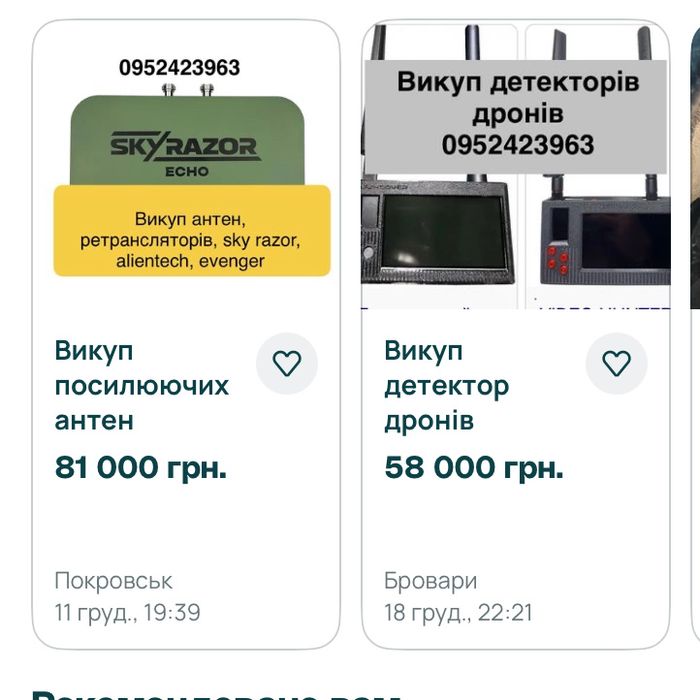This screenshot has width=700, height=700.
Task: Add 'Викуп детектор дронів' to favorites
Action: tap(616, 364)
